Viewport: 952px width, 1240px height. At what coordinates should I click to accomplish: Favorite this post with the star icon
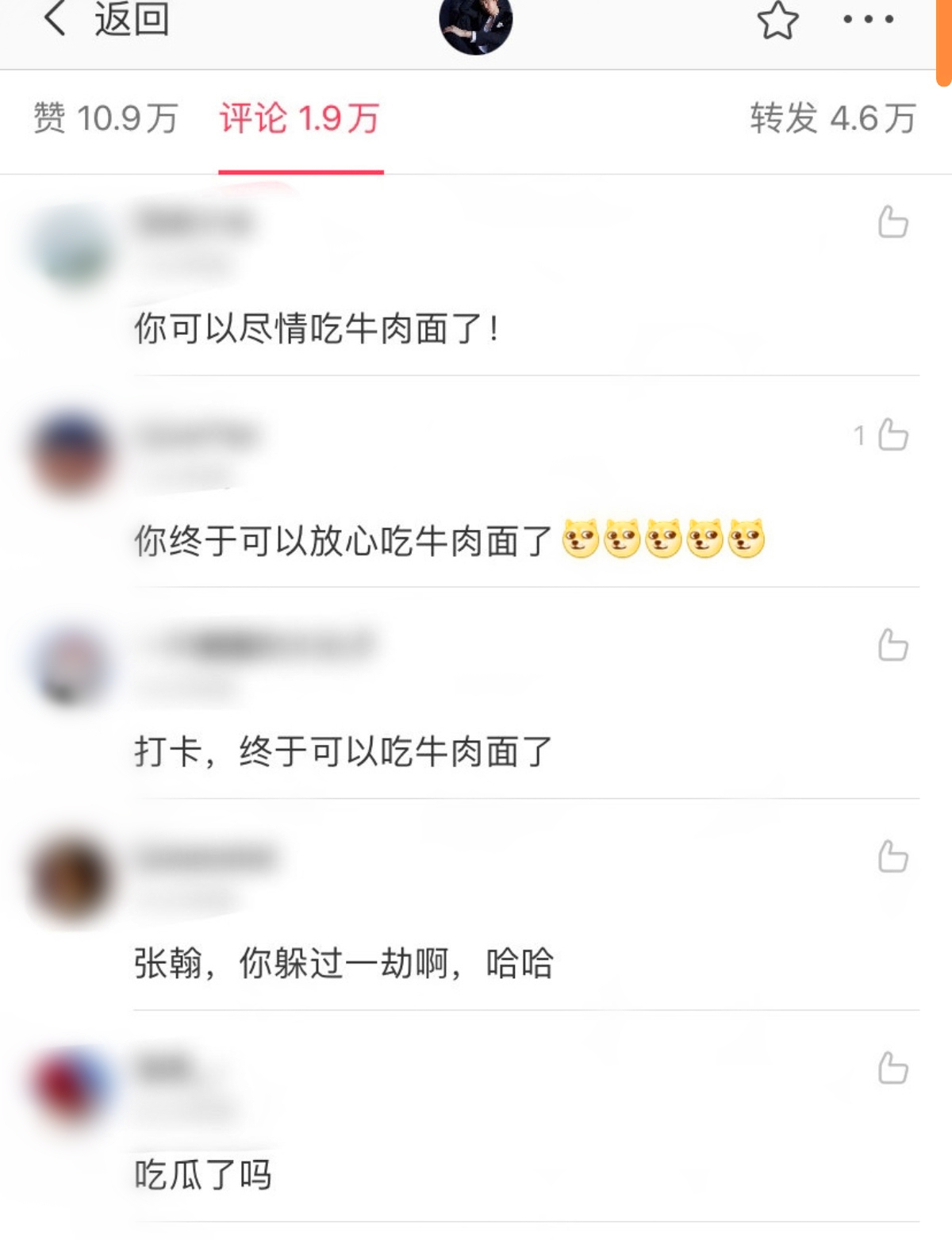(x=777, y=21)
